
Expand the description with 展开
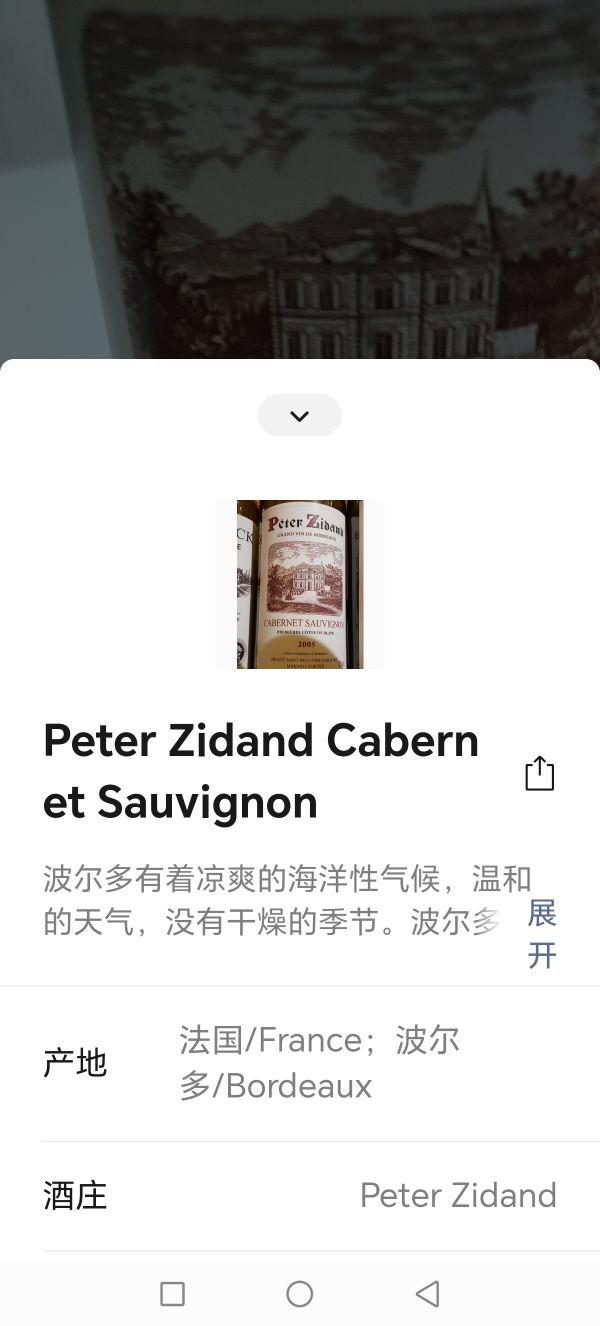pos(542,933)
